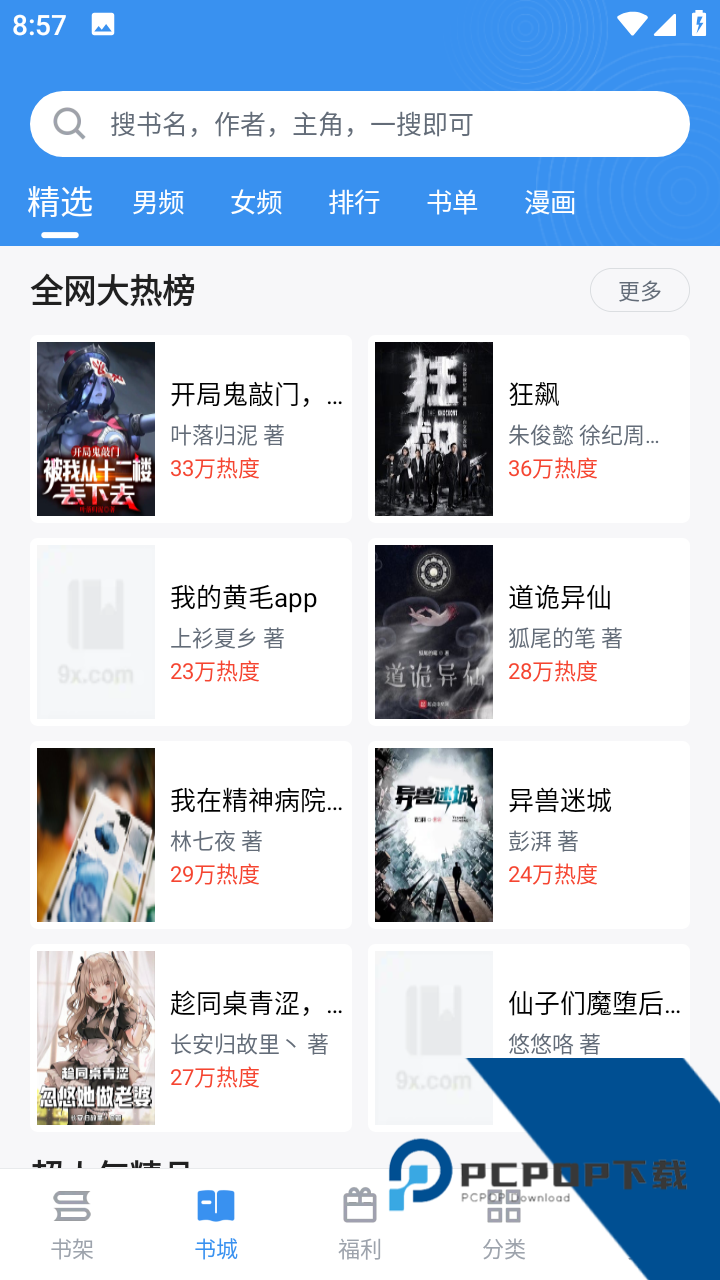Tap the gallery icon in the status bar
Image resolution: width=720 pixels, height=1280 pixels.
coord(105,23)
